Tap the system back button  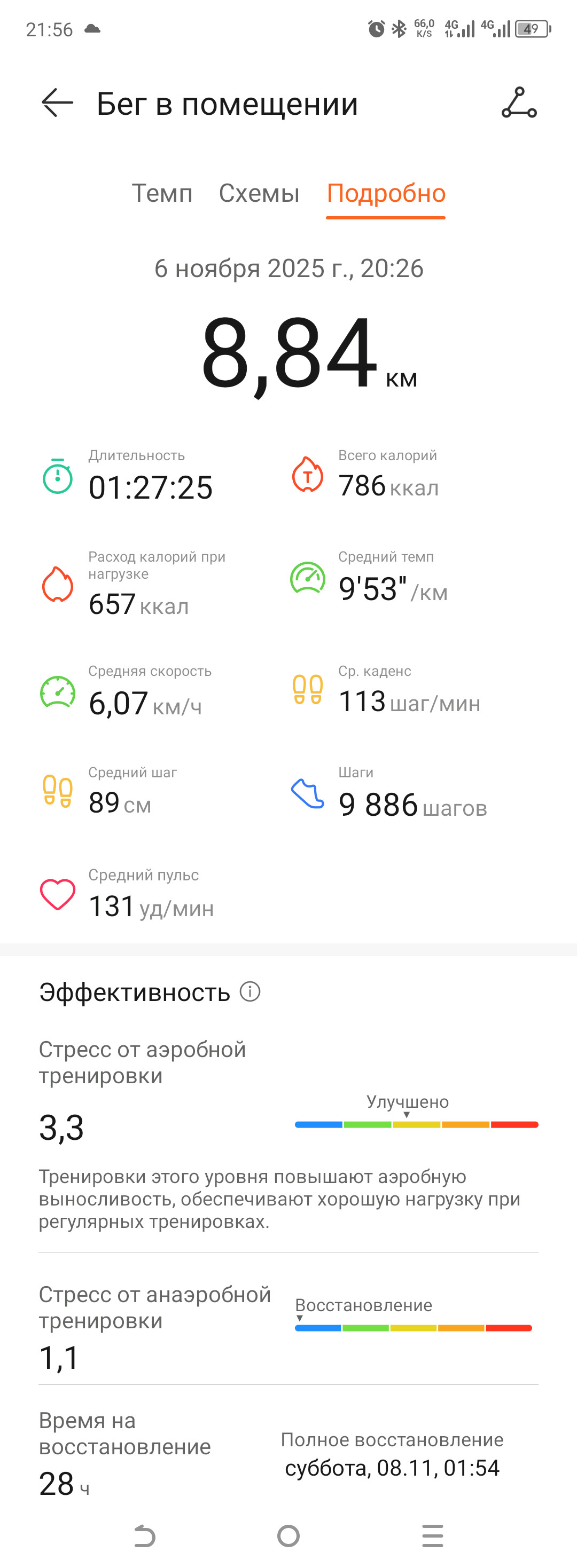click(x=144, y=1536)
